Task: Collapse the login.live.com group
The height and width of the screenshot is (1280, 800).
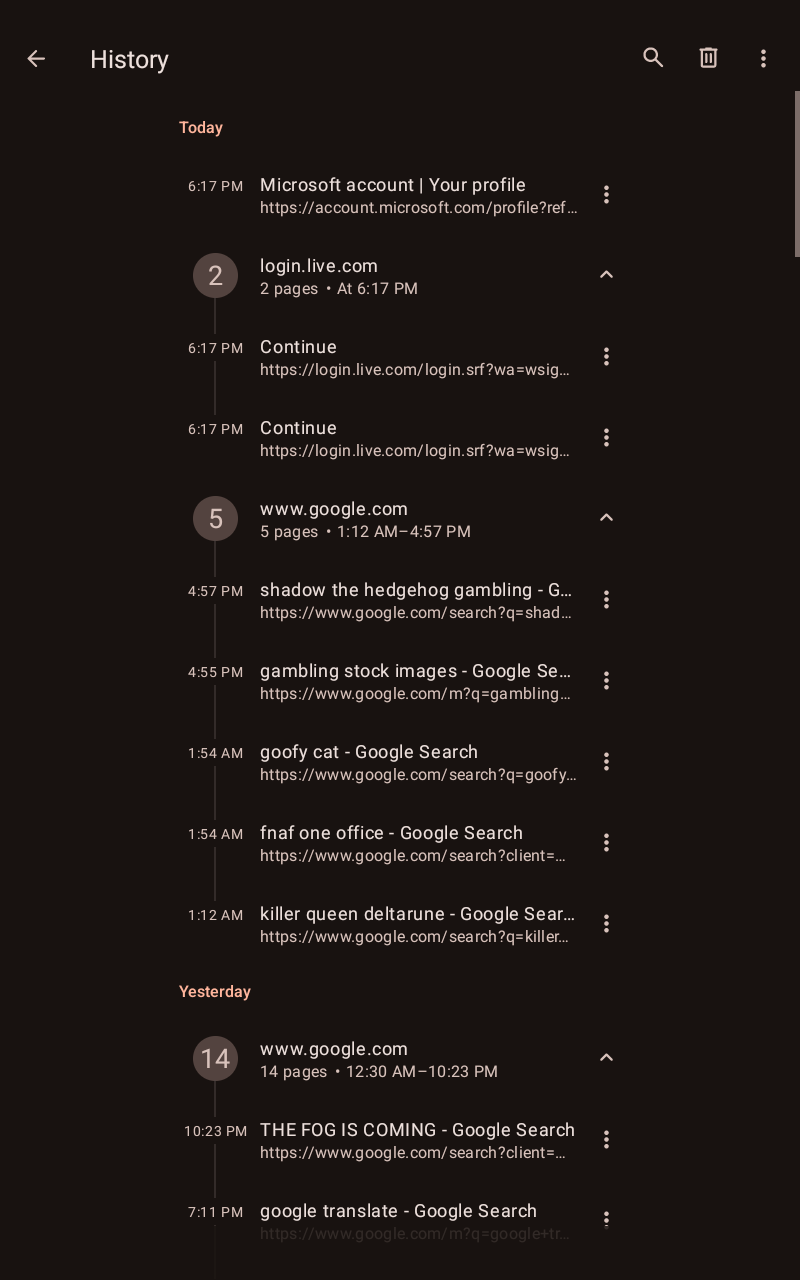Action: 606,275
